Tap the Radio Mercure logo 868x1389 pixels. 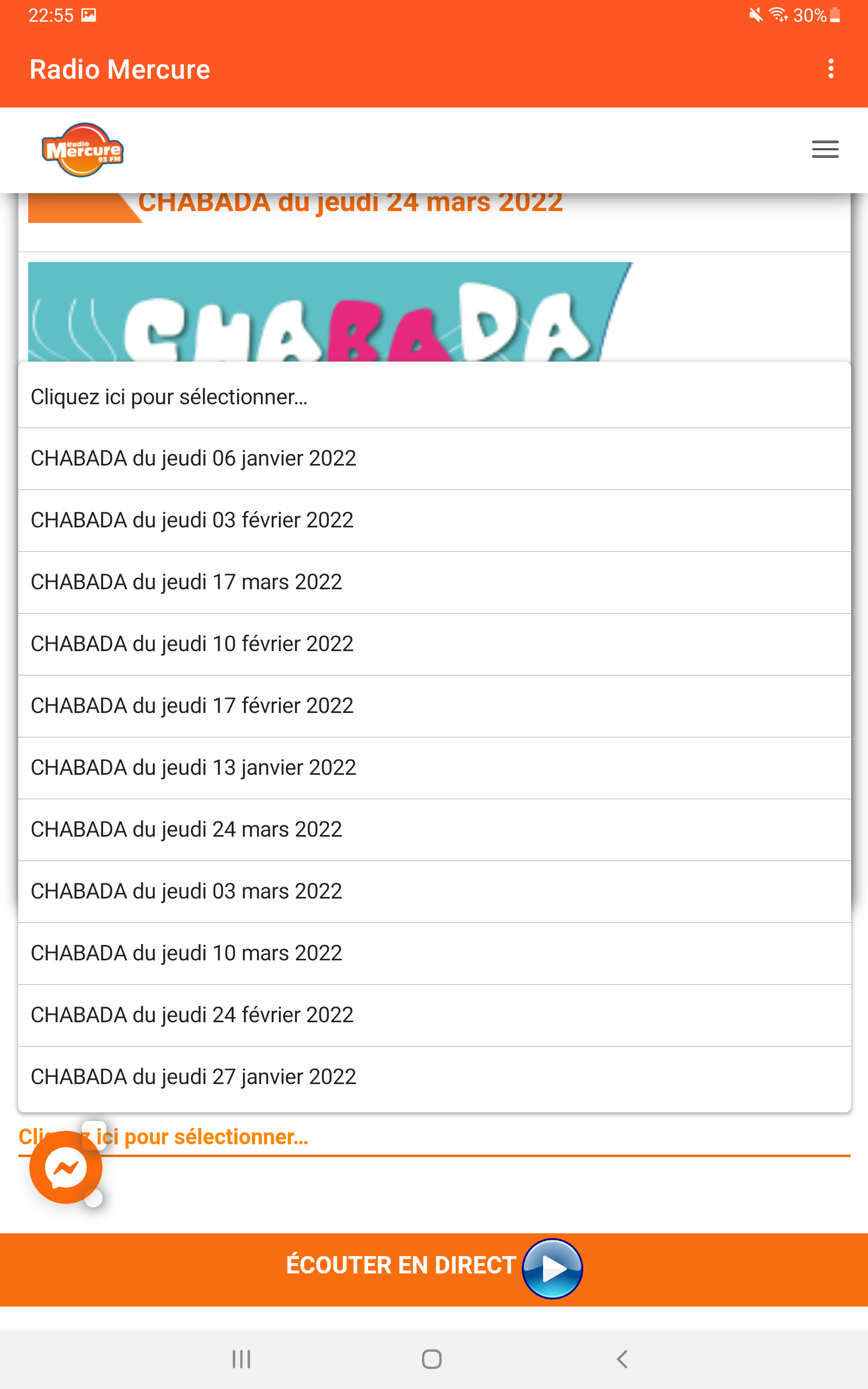coord(82,150)
